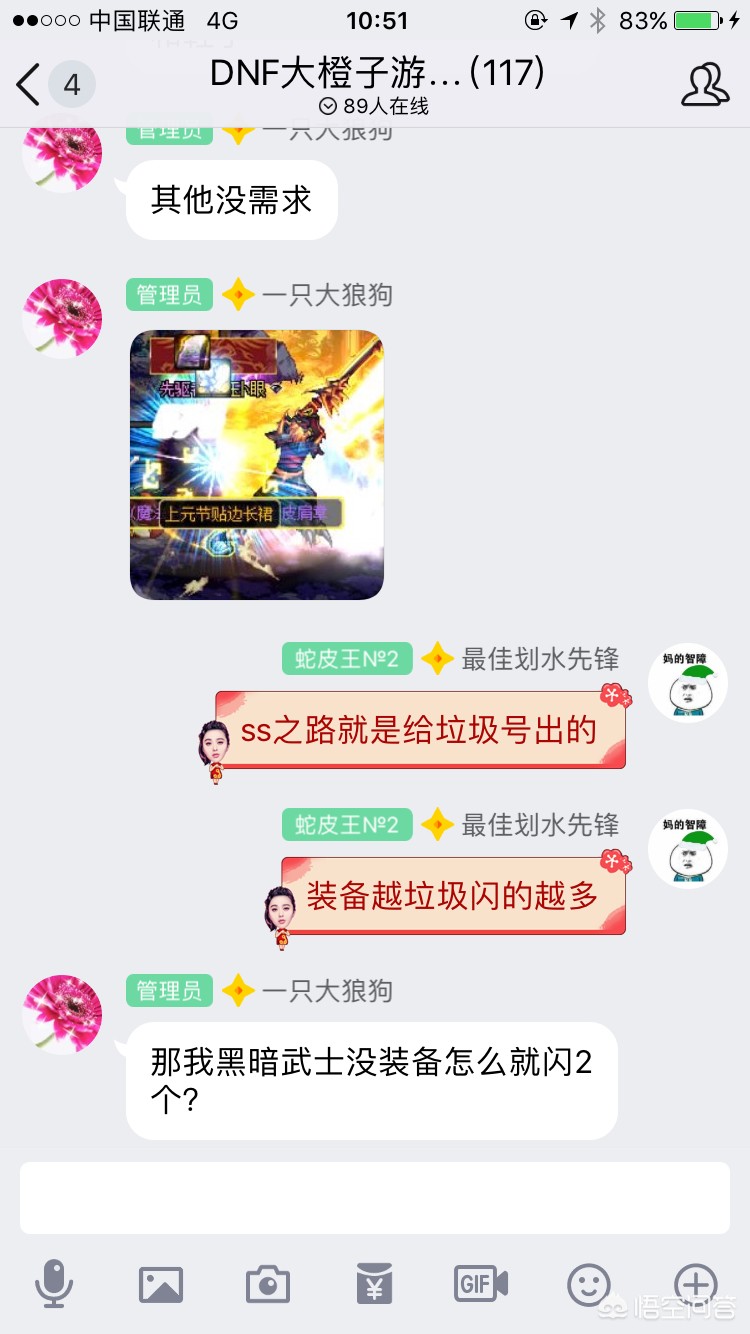Tap the message 那我黑暗武士没装备怎么就闪2个
750x1334 pixels.
[x=371, y=1080]
